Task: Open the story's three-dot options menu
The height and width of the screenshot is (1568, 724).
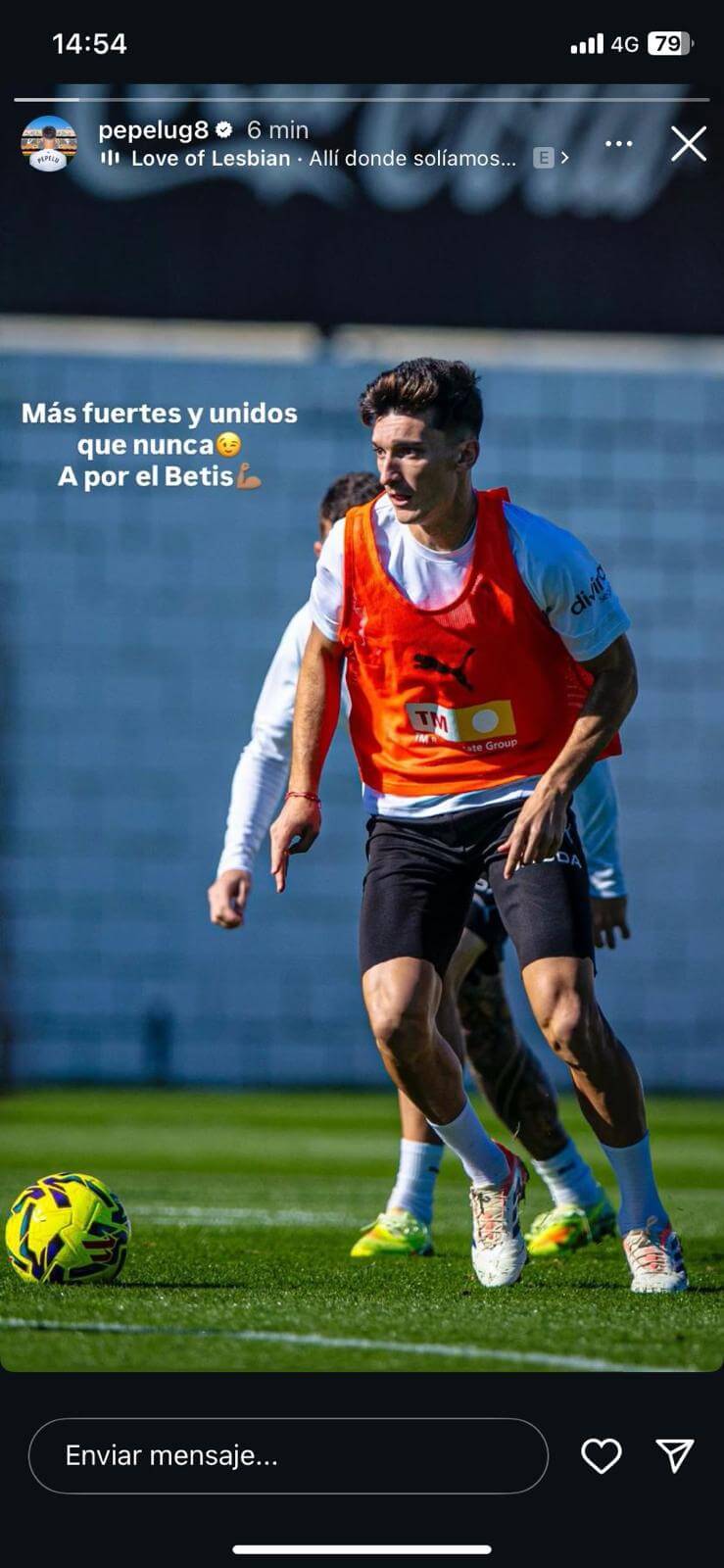Action: tap(618, 144)
